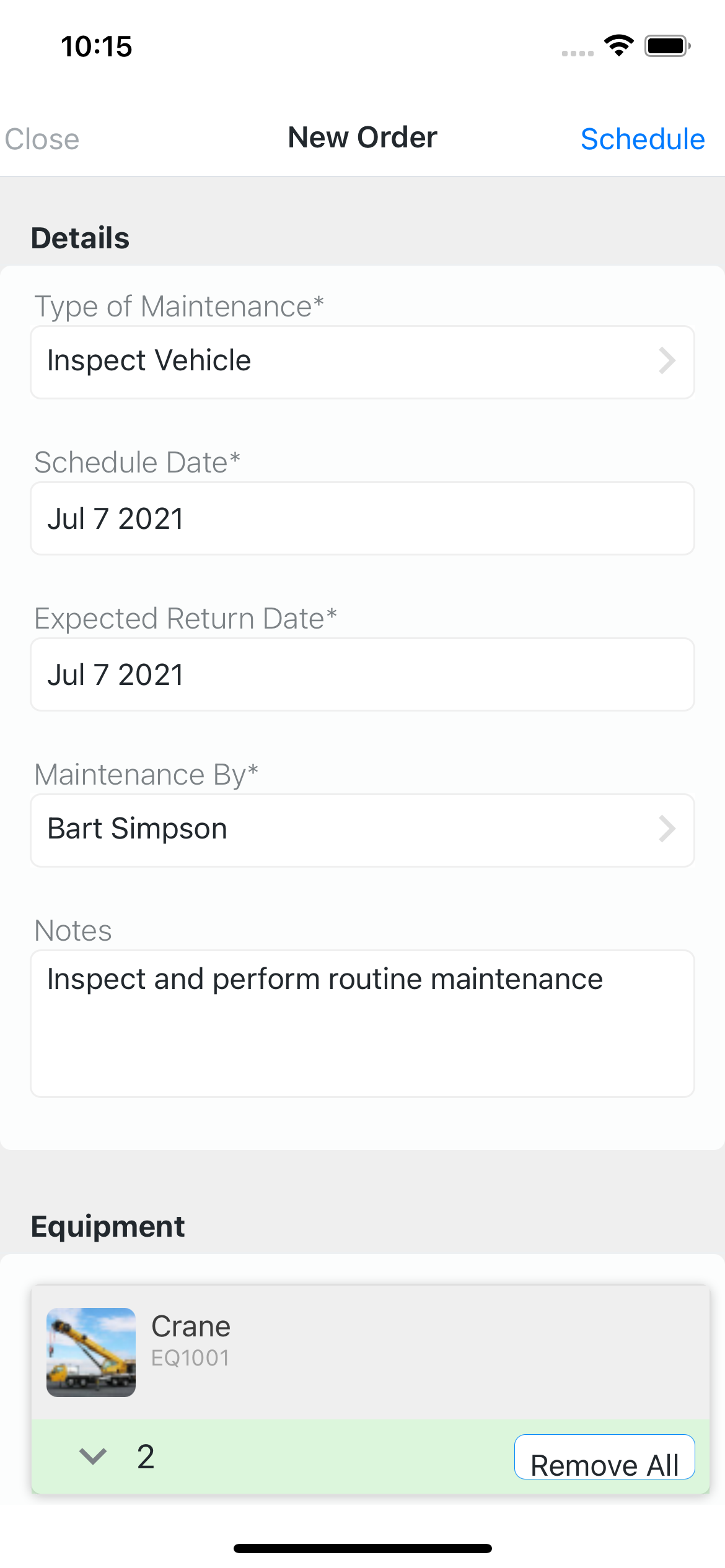The image size is (725, 1568).
Task: Open the Schedule Date field
Action: click(x=362, y=518)
